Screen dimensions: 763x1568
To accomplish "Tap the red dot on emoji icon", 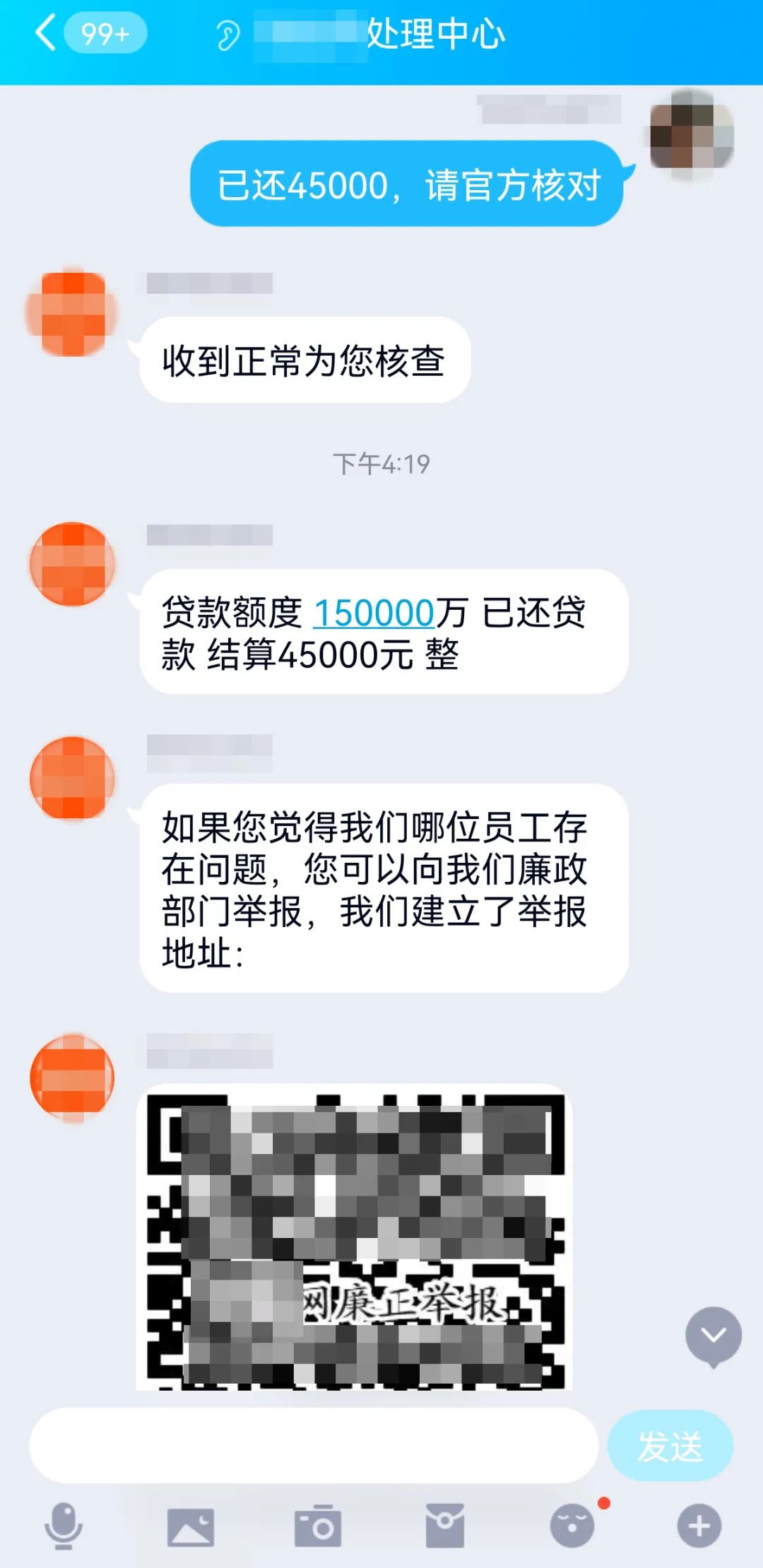I will pos(604,1504).
